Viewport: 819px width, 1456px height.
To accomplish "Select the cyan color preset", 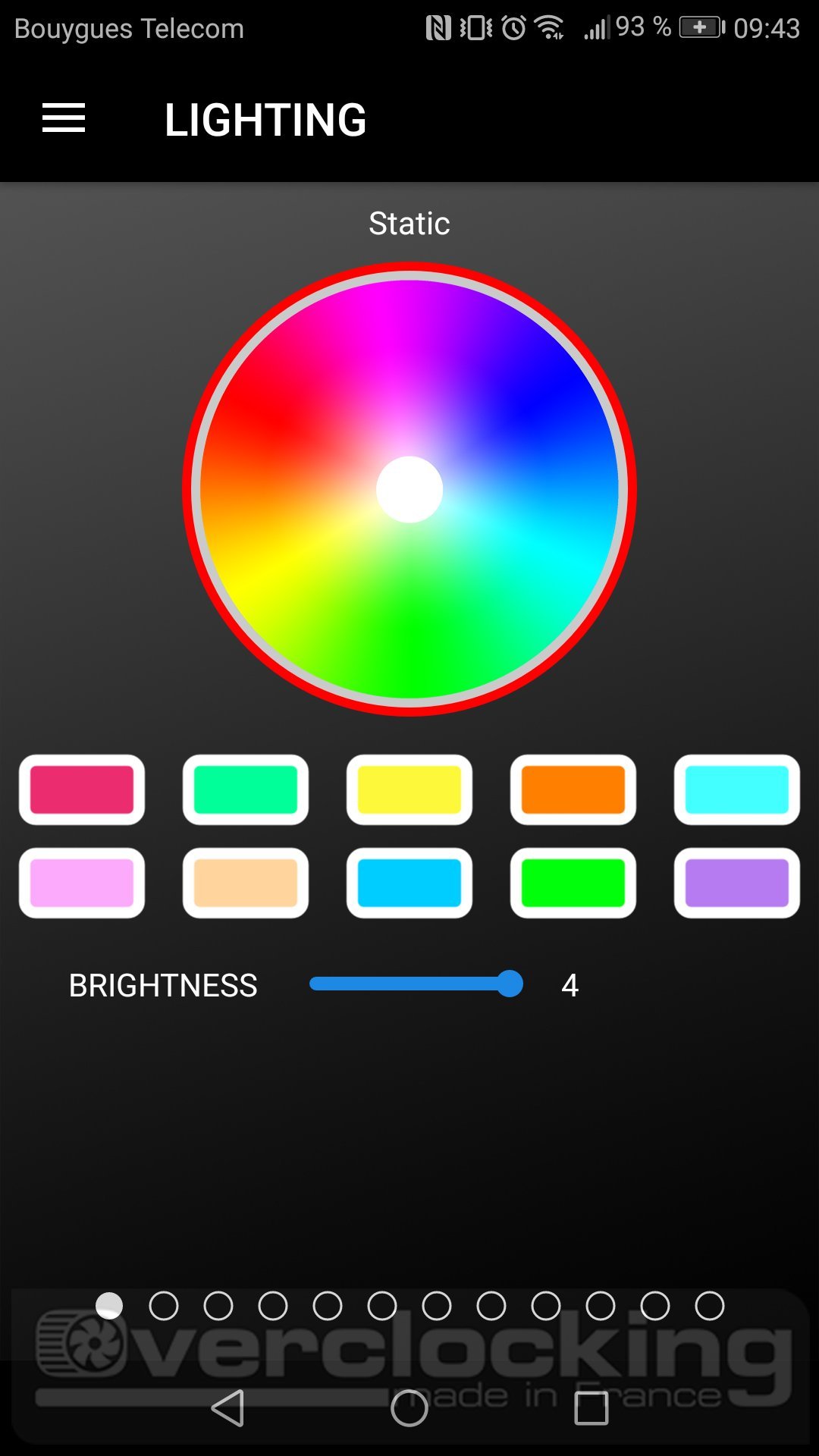I will pos(737,789).
